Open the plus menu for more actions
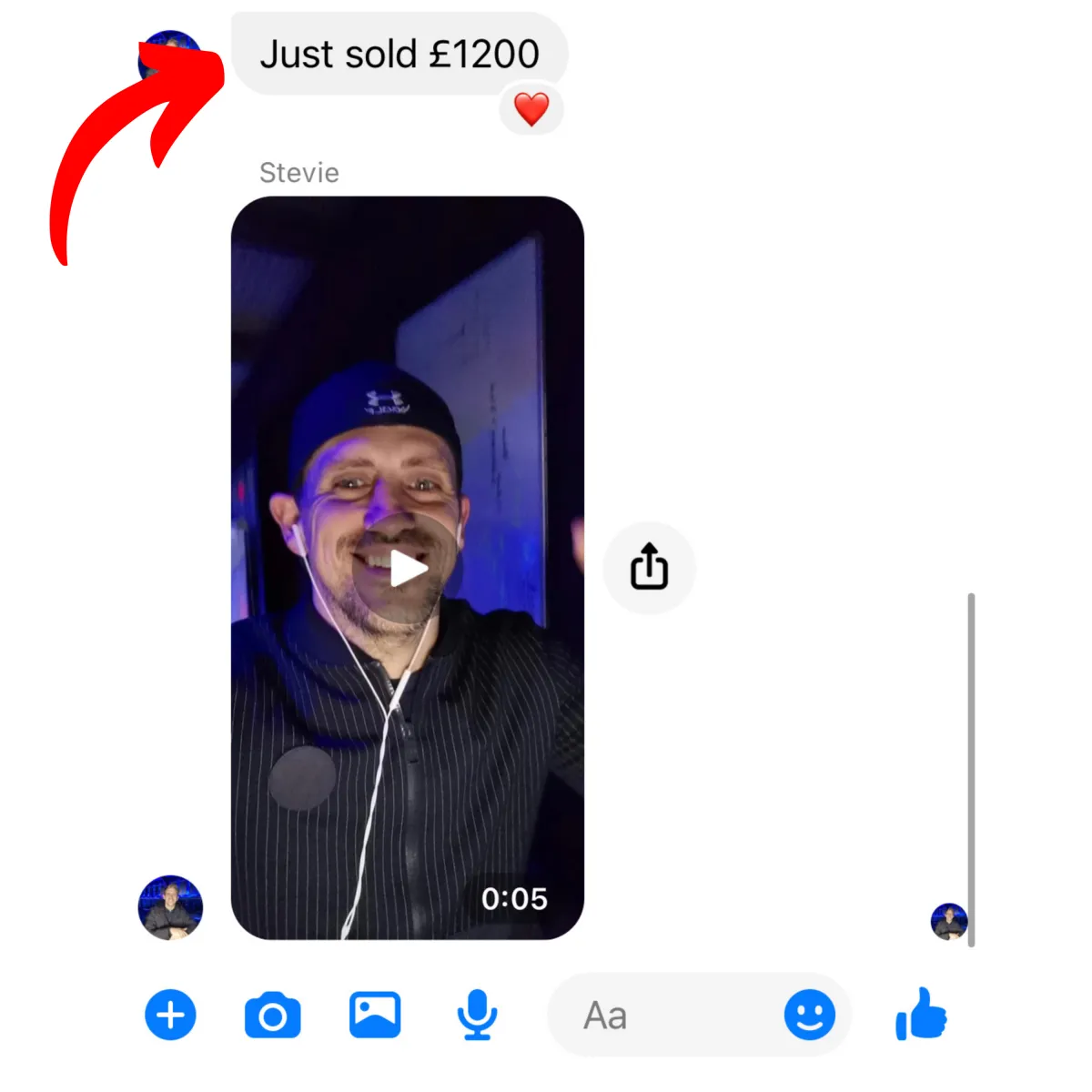The image size is (1092, 1092). point(170,1015)
